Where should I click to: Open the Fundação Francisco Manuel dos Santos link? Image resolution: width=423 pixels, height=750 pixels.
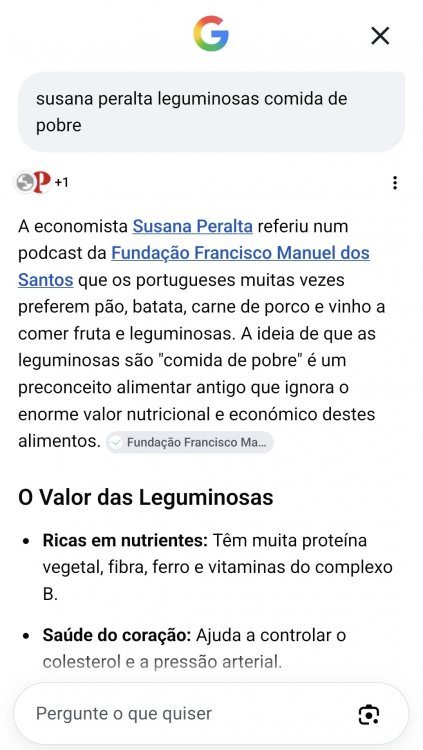click(x=193, y=266)
